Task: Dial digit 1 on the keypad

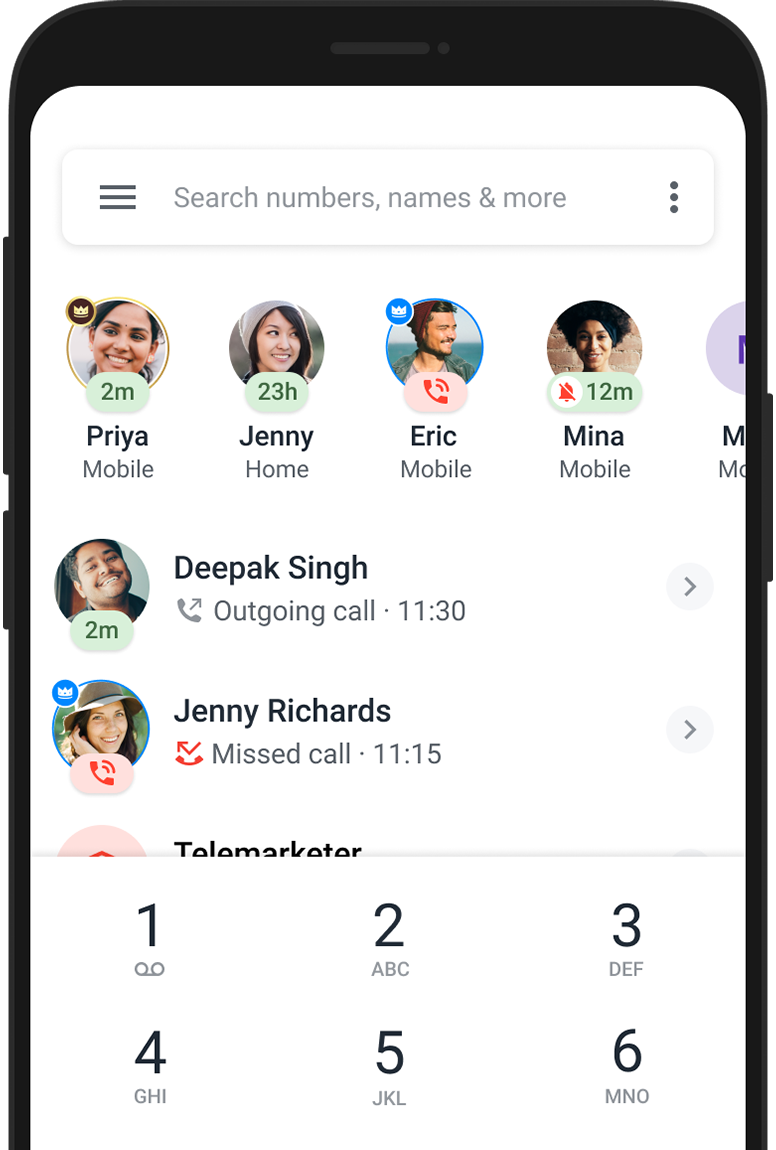Action: pyautogui.click(x=150, y=938)
